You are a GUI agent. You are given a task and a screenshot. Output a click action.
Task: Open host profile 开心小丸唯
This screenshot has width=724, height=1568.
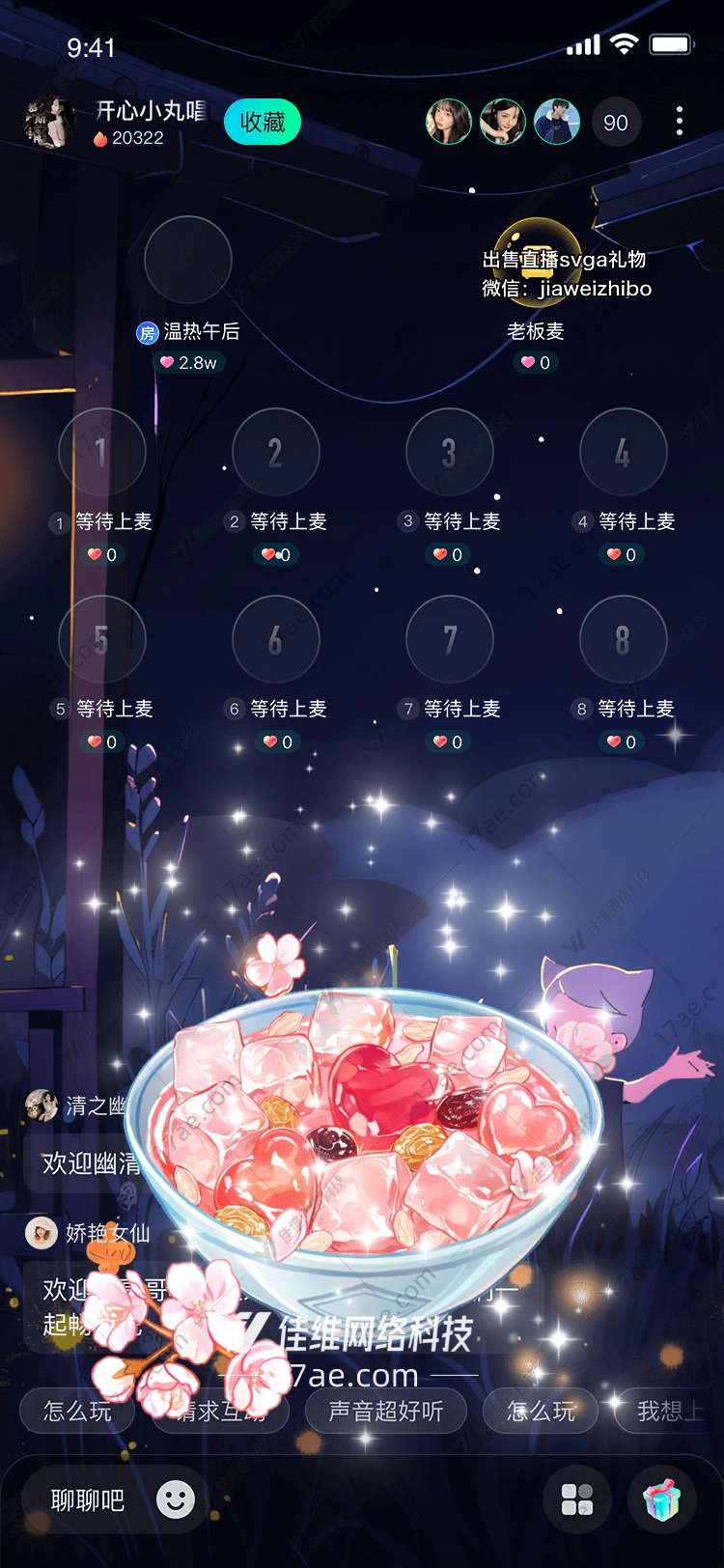(50, 123)
